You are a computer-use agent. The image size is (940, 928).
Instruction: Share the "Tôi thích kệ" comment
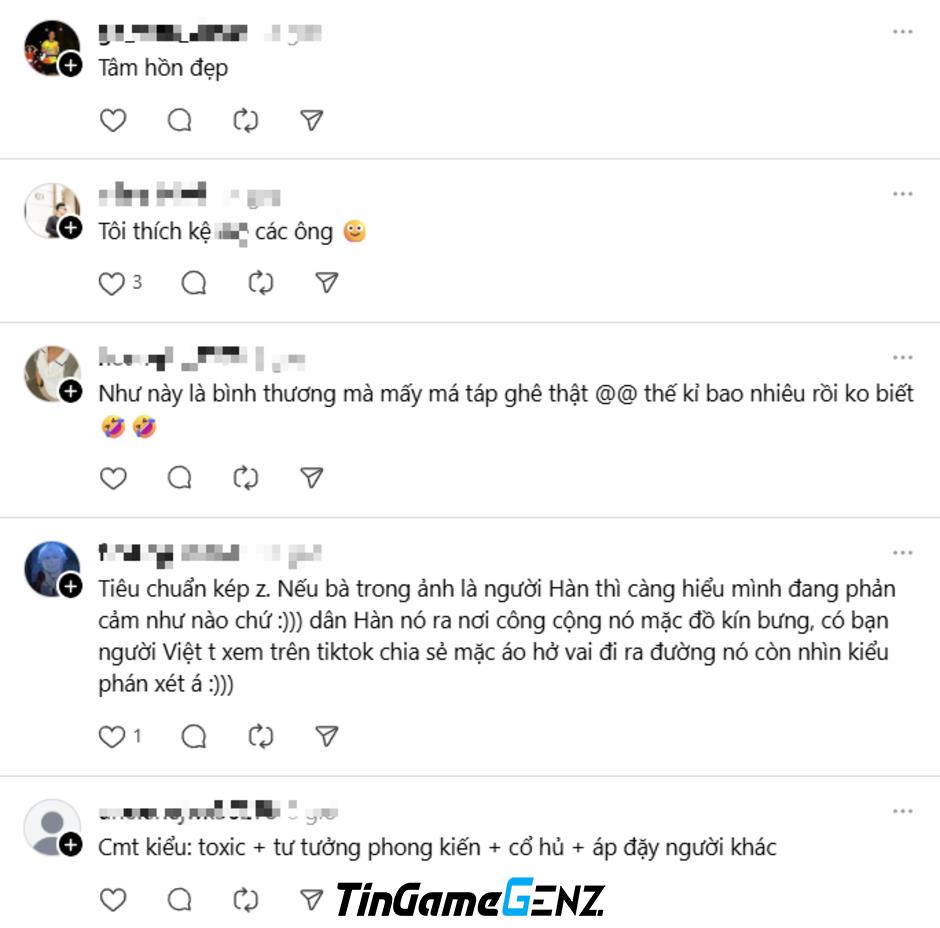(326, 283)
